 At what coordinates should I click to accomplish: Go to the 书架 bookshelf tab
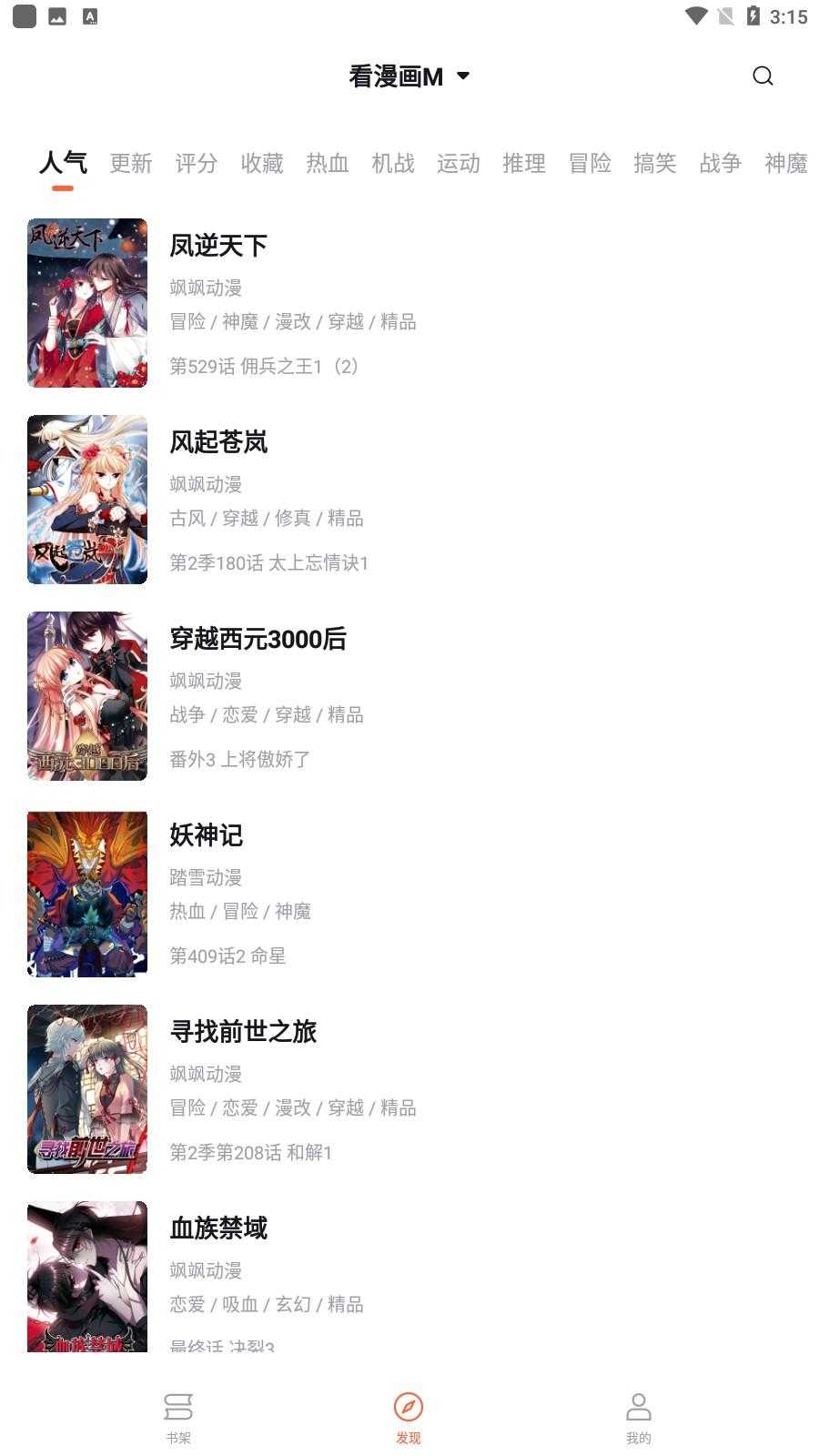pyautogui.click(x=178, y=1417)
